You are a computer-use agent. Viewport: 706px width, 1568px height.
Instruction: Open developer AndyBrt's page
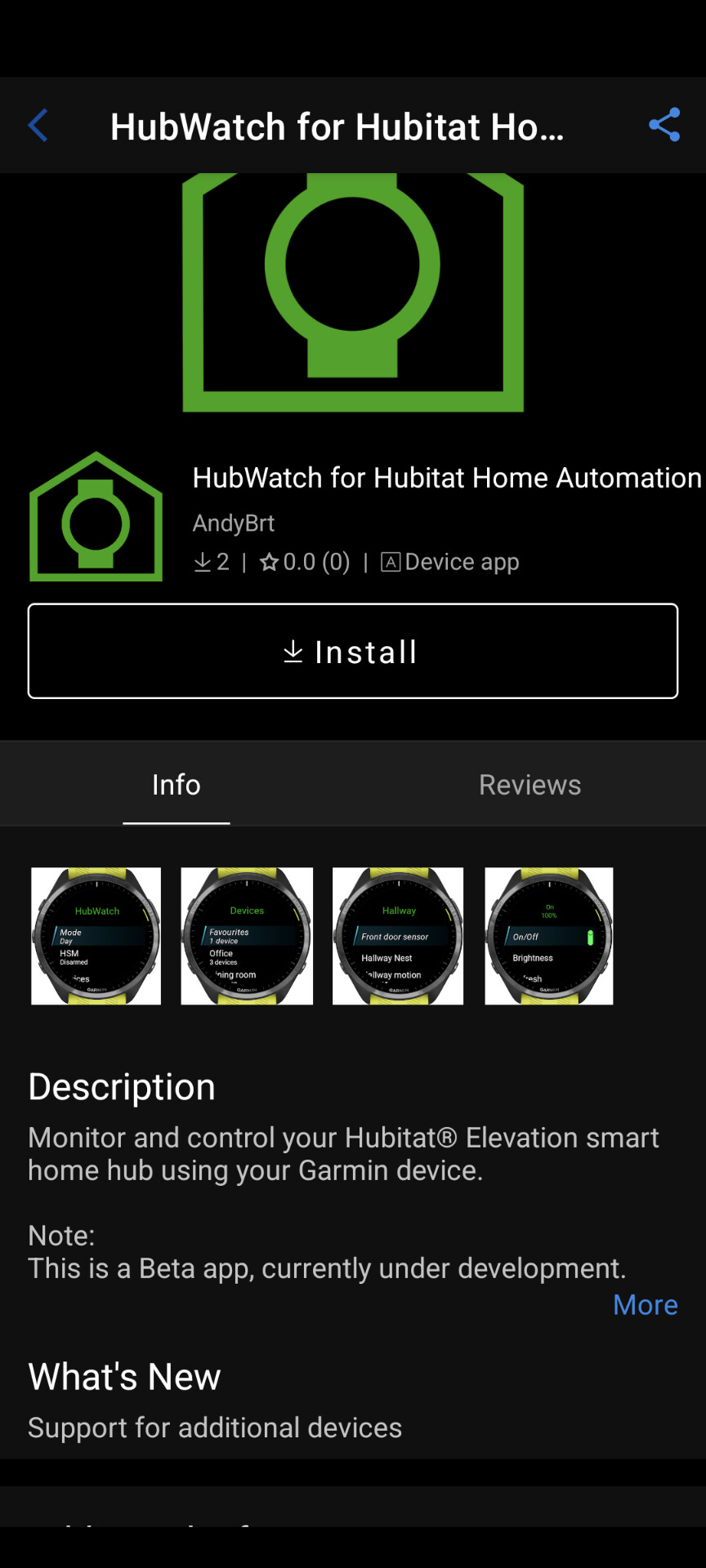(x=234, y=523)
